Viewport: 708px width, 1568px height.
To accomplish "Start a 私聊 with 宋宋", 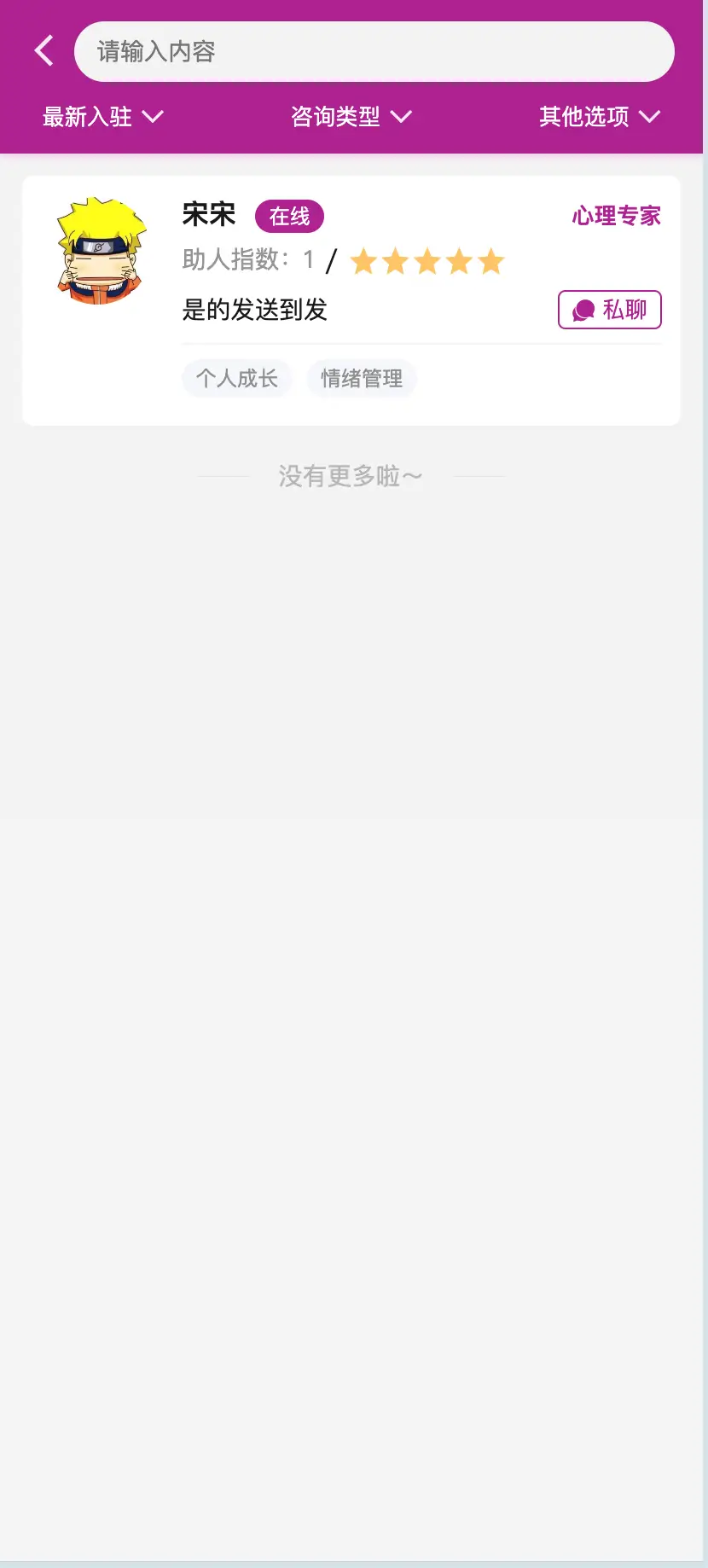I will (610, 310).
